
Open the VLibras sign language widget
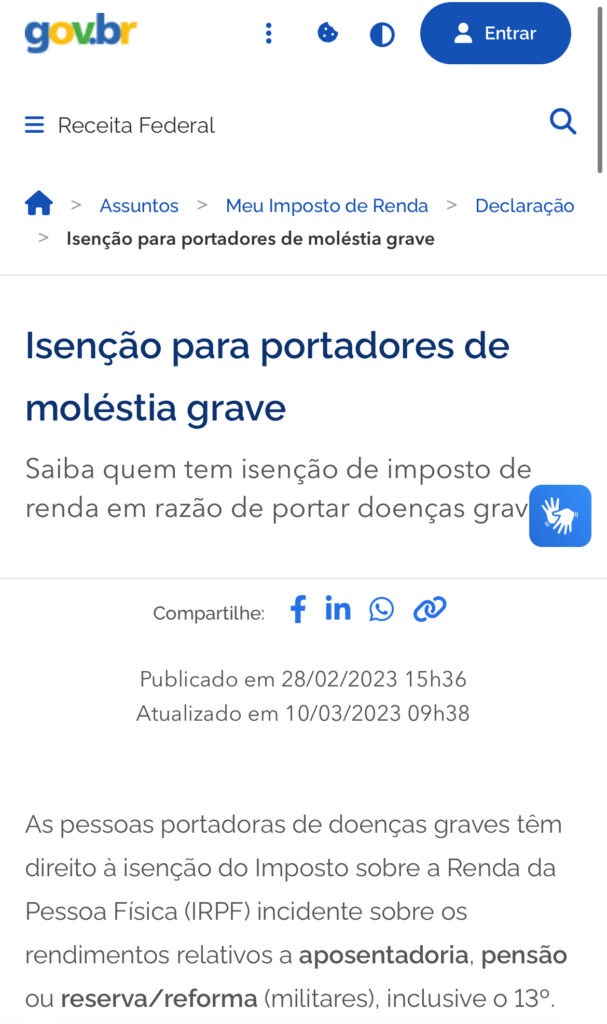coord(560,515)
